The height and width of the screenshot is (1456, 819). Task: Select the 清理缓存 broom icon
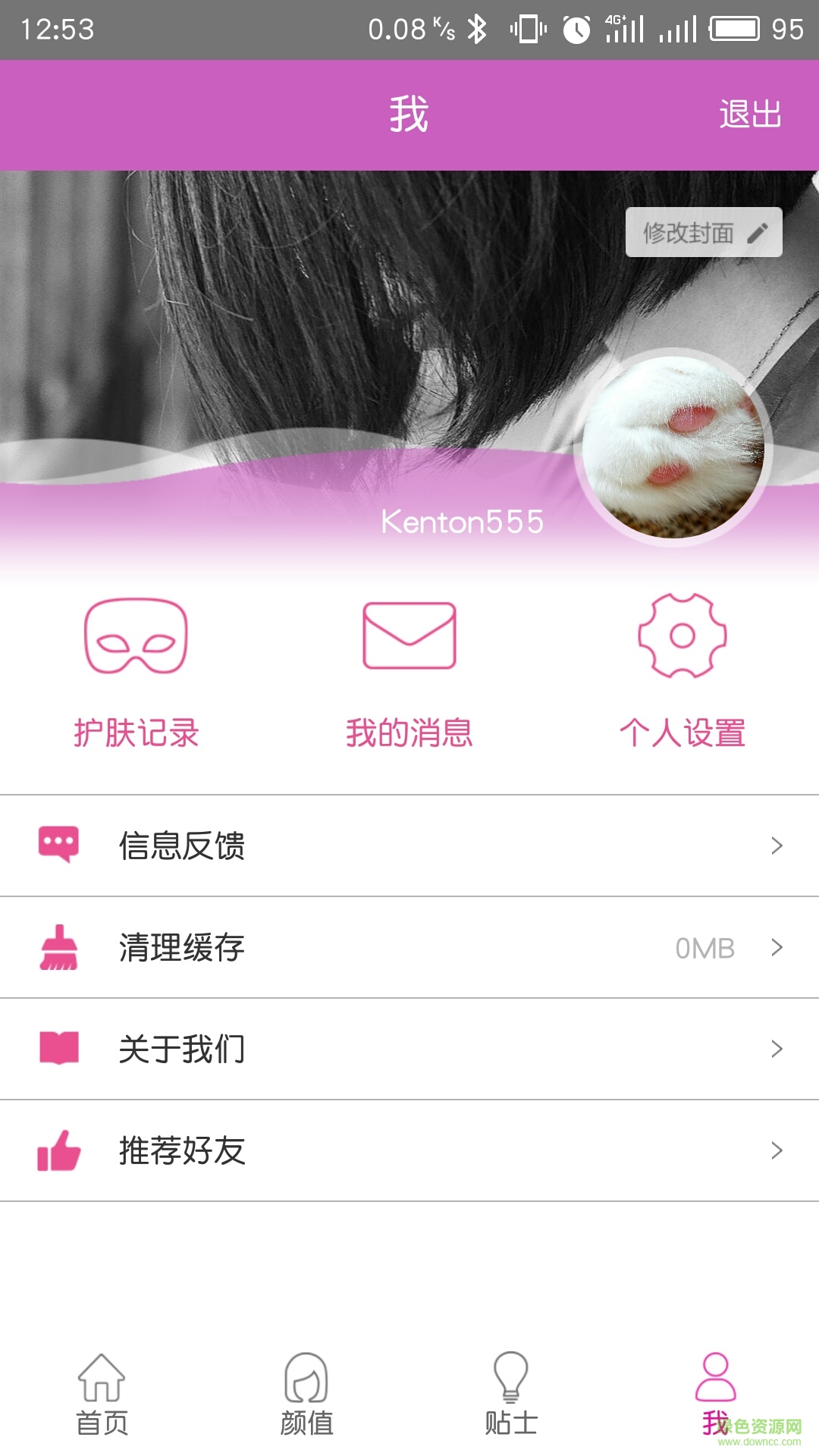(x=58, y=946)
